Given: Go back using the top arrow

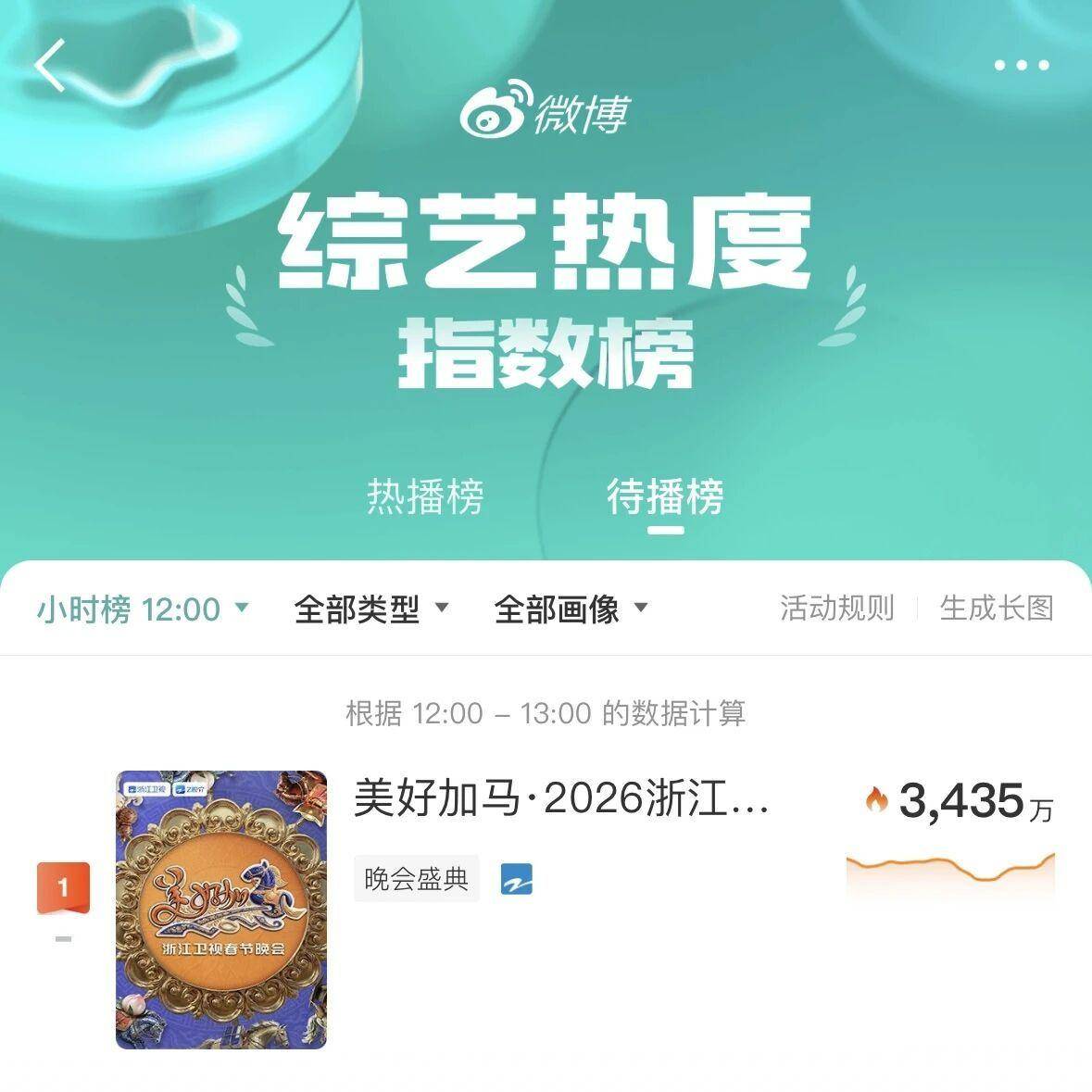Looking at the screenshot, I should point(51,66).
